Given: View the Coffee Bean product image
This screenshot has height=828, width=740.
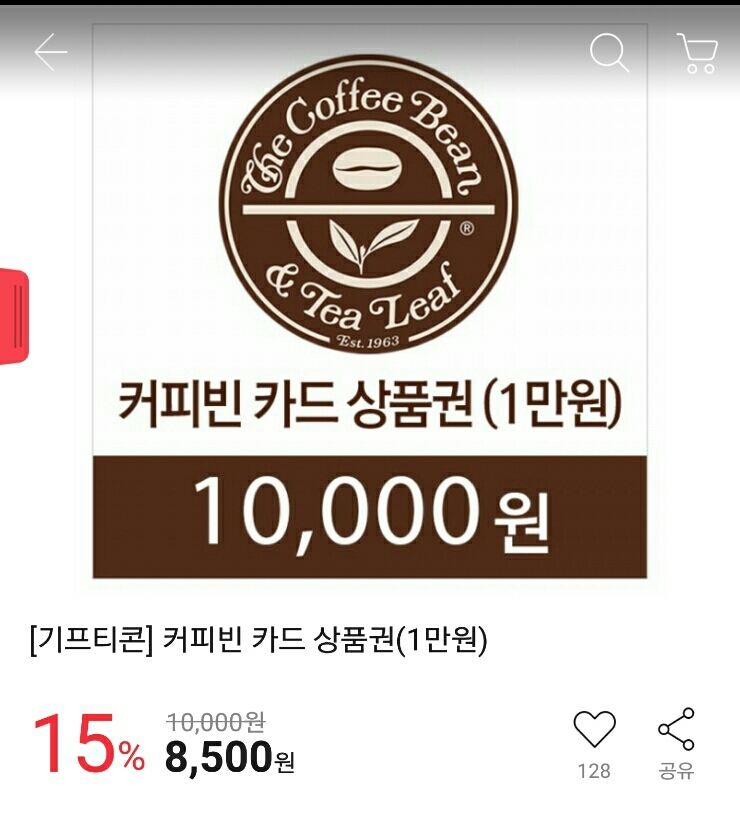Looking at the screenshot, I should [370, 301].
